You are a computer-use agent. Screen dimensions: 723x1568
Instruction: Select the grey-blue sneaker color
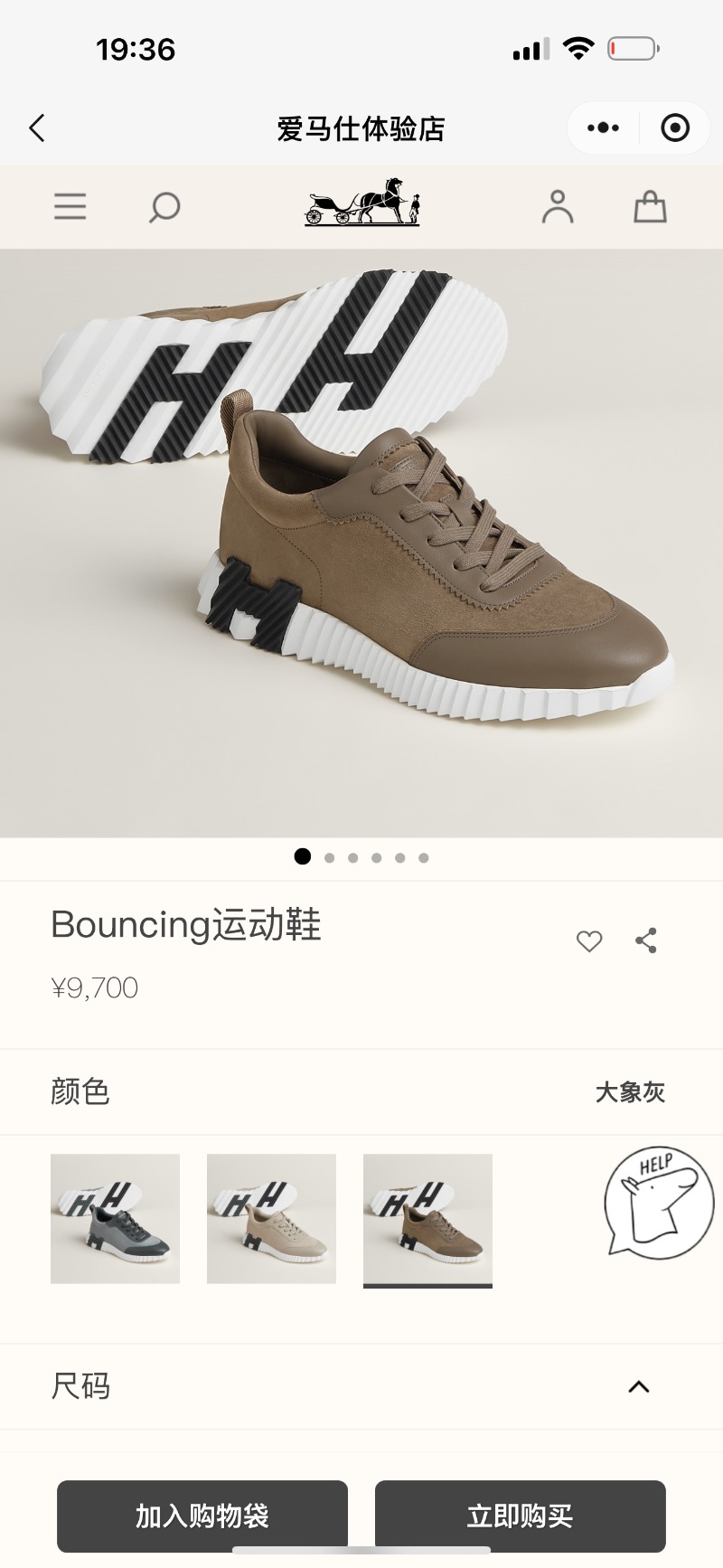(x=115, y=1218)
